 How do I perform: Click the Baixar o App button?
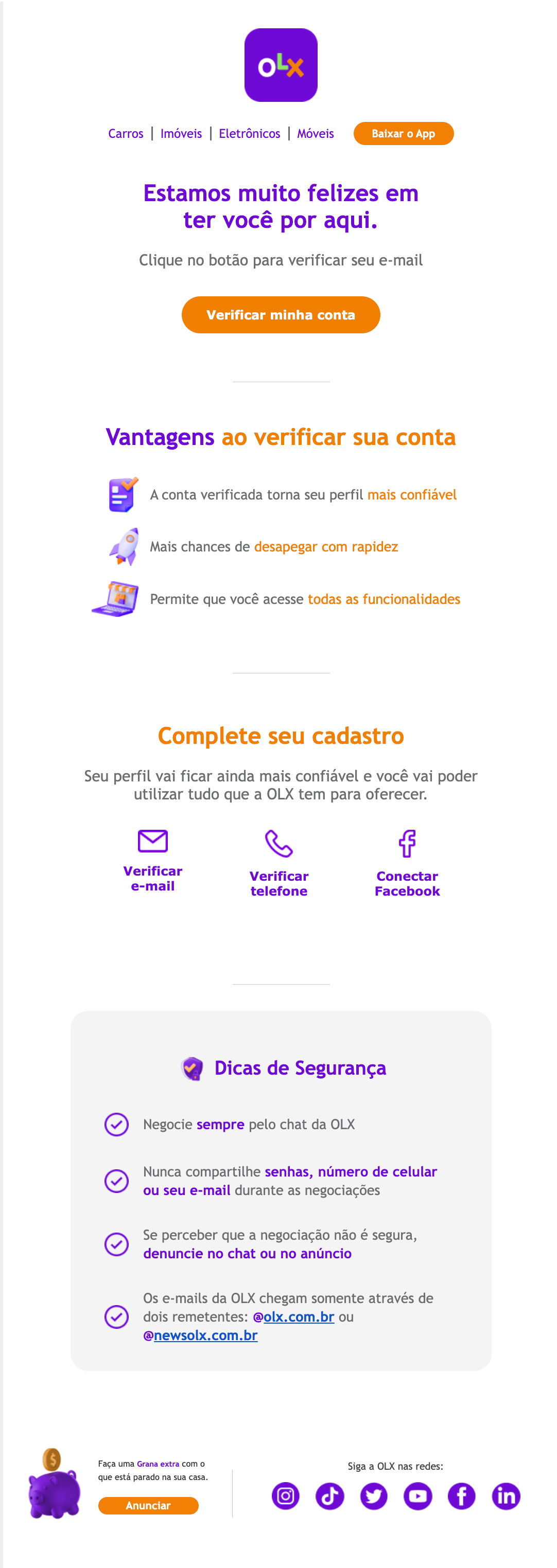coord(404,133)
